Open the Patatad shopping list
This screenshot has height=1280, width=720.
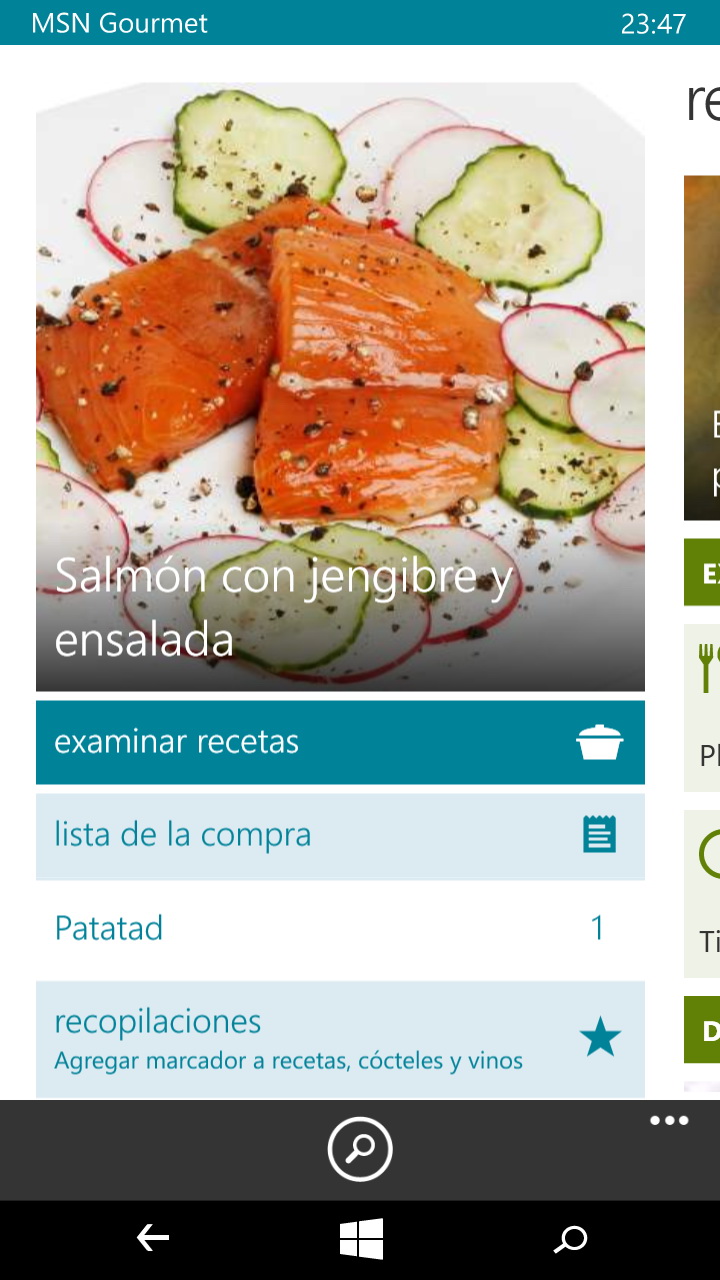pos(340,929)
